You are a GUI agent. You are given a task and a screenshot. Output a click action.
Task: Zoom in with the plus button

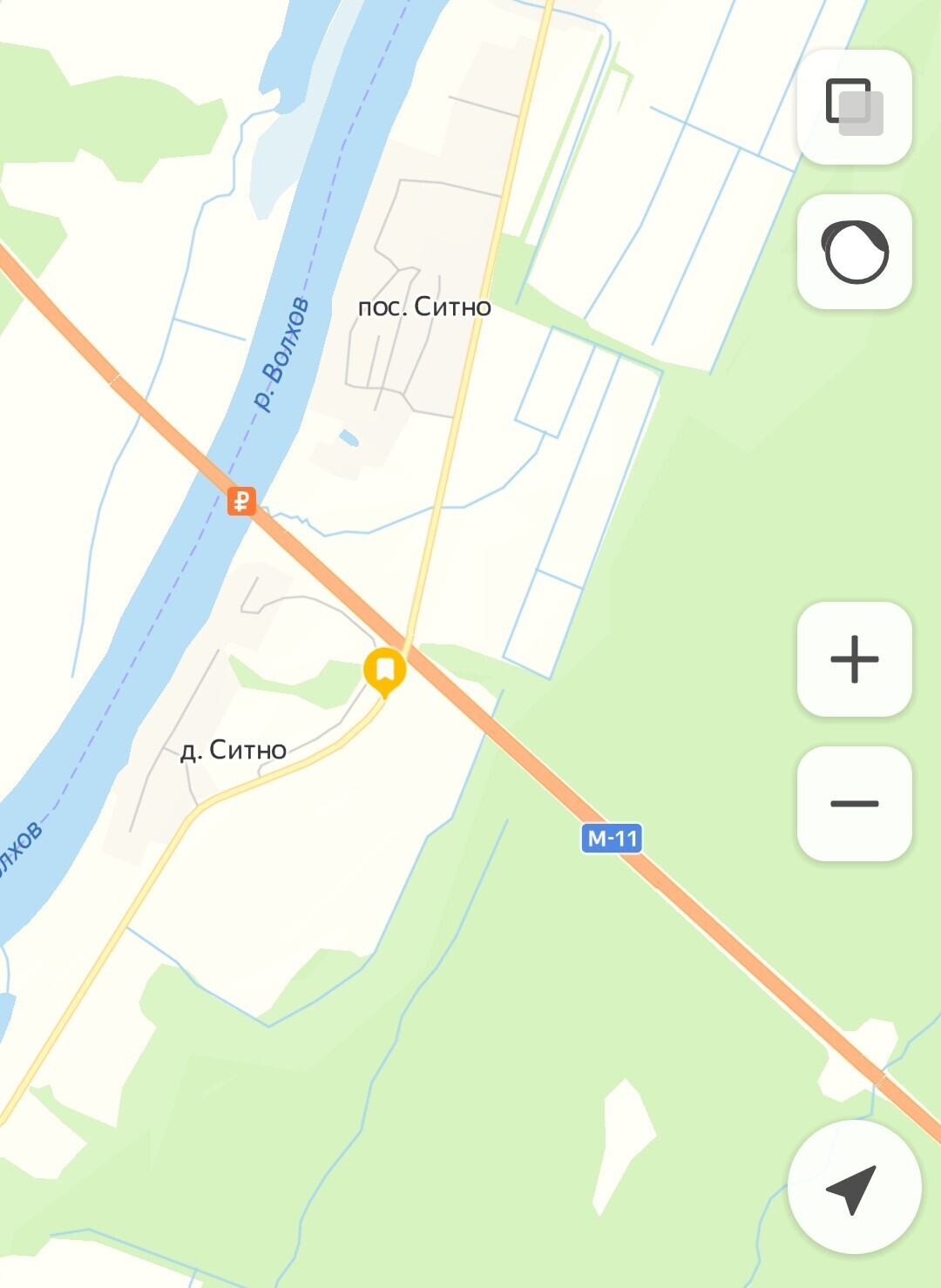click(x=854, y=659)
